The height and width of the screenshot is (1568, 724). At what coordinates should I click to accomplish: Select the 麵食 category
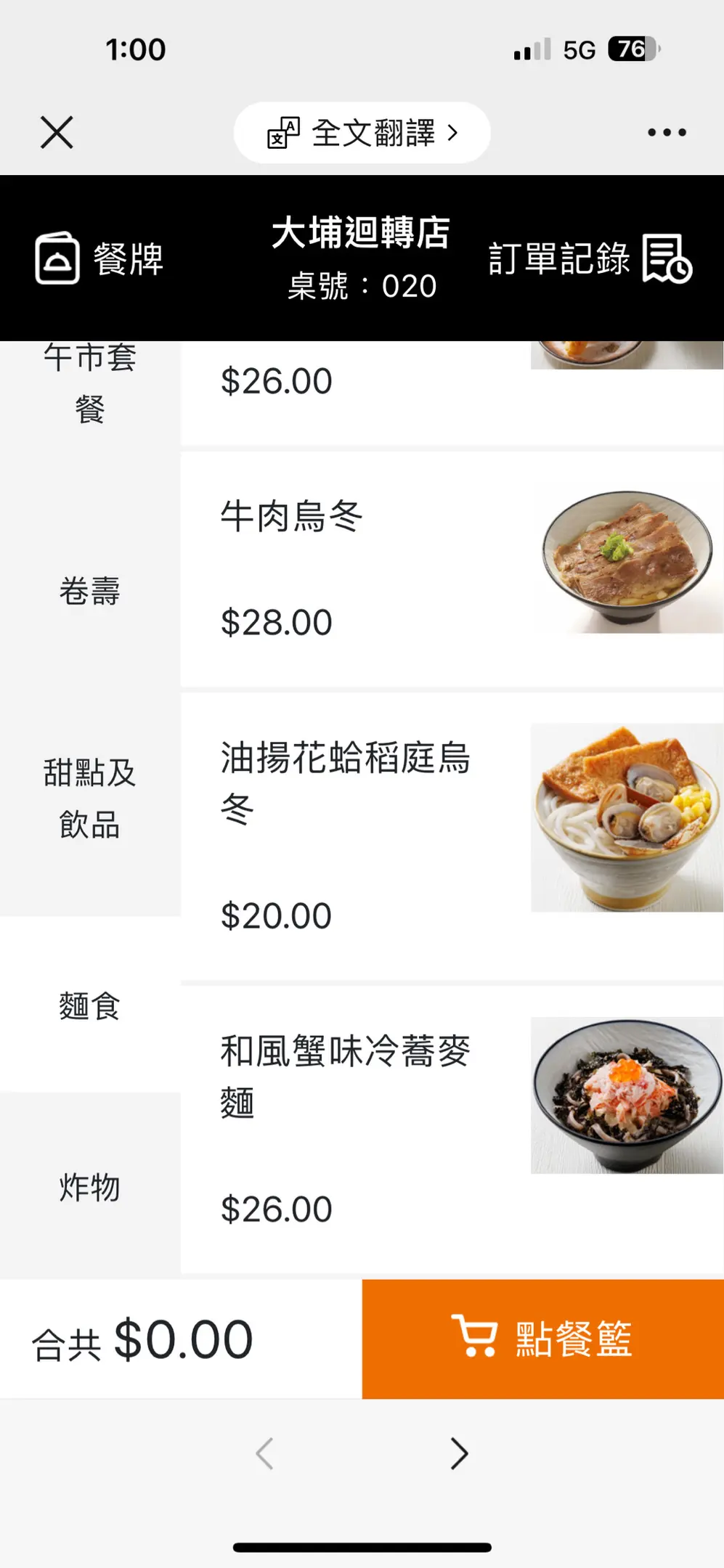click(x=89, y=1006)
